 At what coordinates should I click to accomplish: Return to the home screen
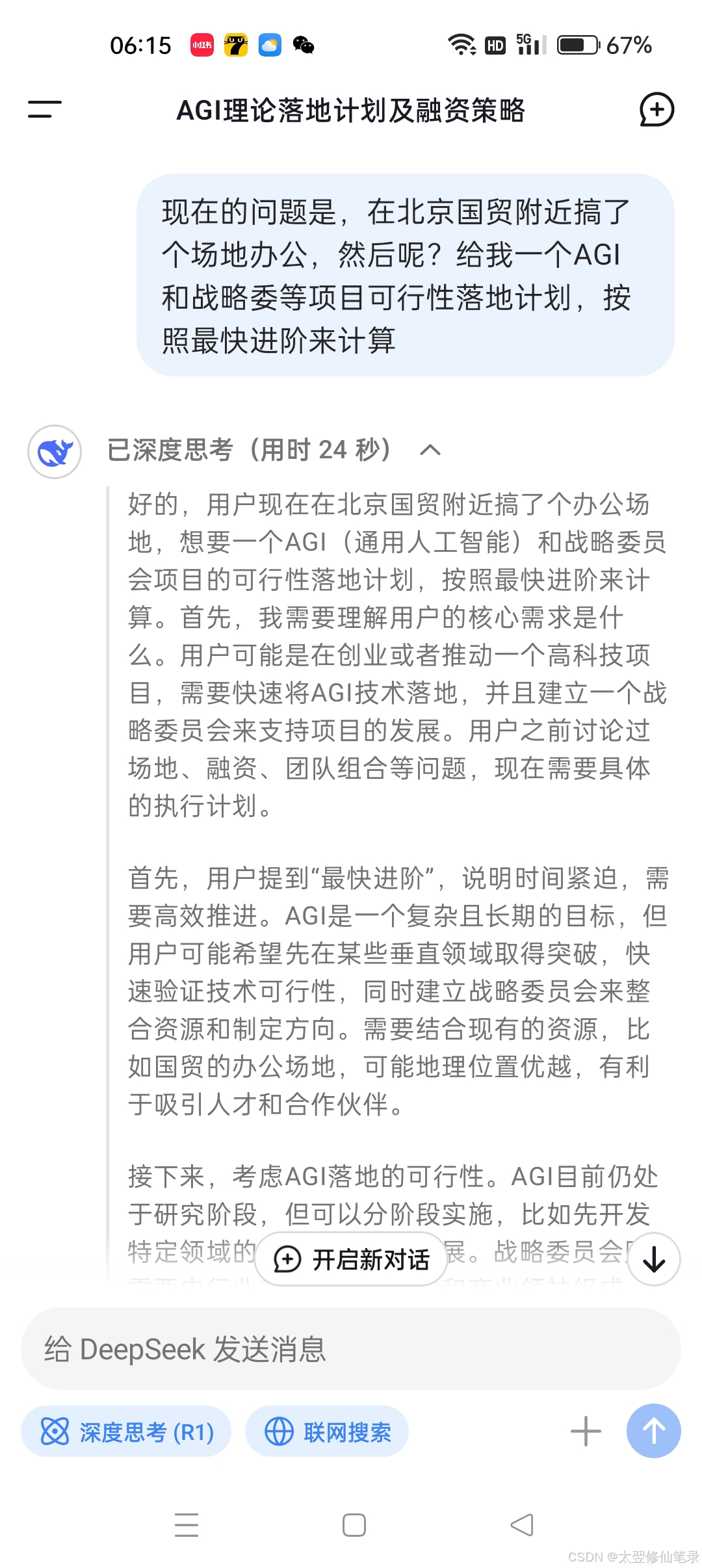click(354, 1525)
